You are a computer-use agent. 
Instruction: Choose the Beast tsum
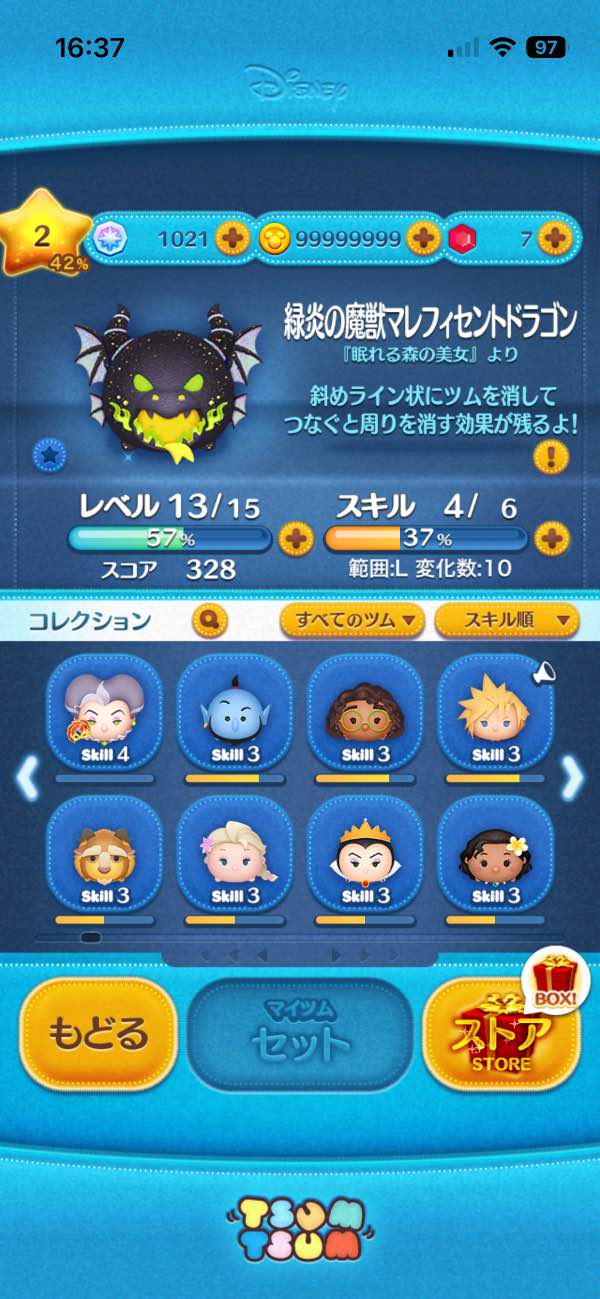click(105, 857)
